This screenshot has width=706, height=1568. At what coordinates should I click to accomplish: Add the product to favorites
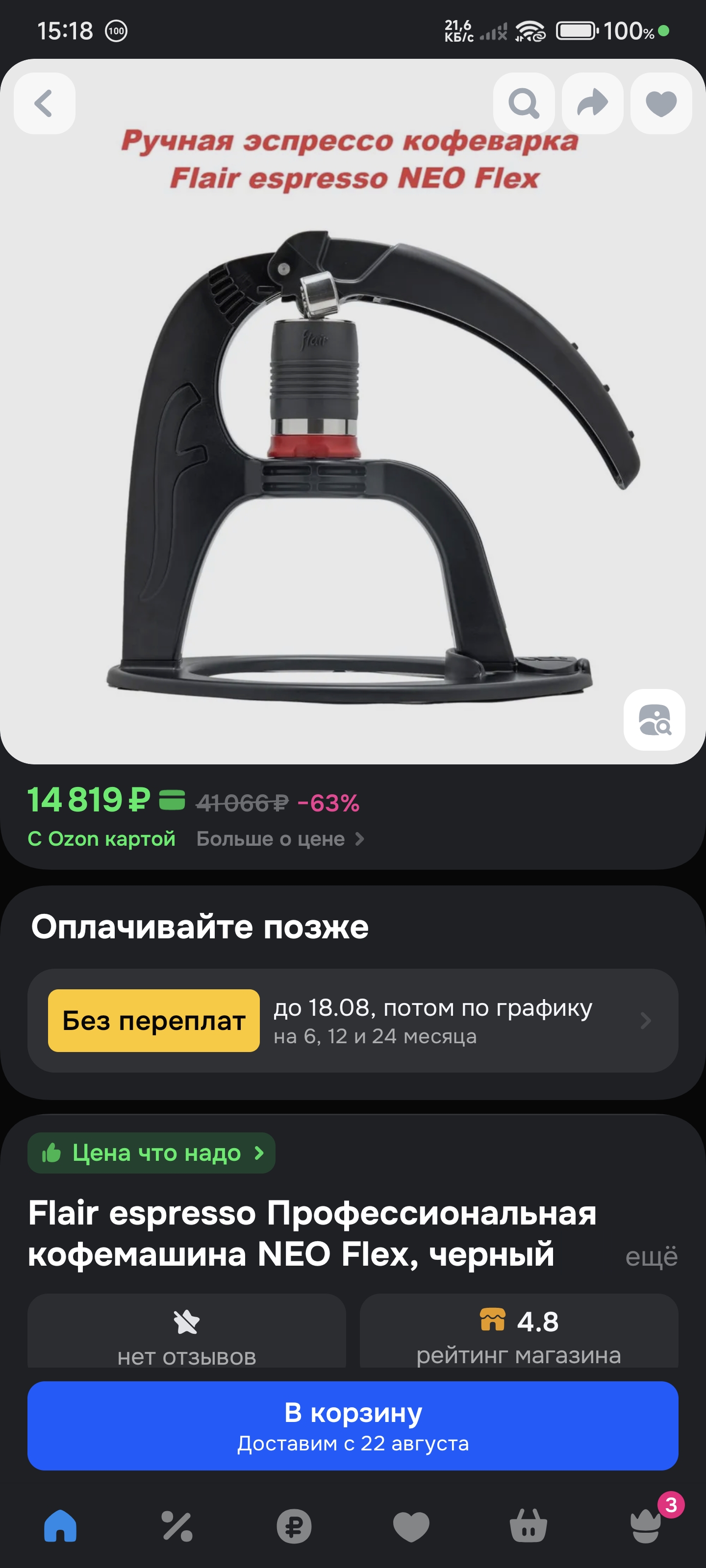click(661, 103)
